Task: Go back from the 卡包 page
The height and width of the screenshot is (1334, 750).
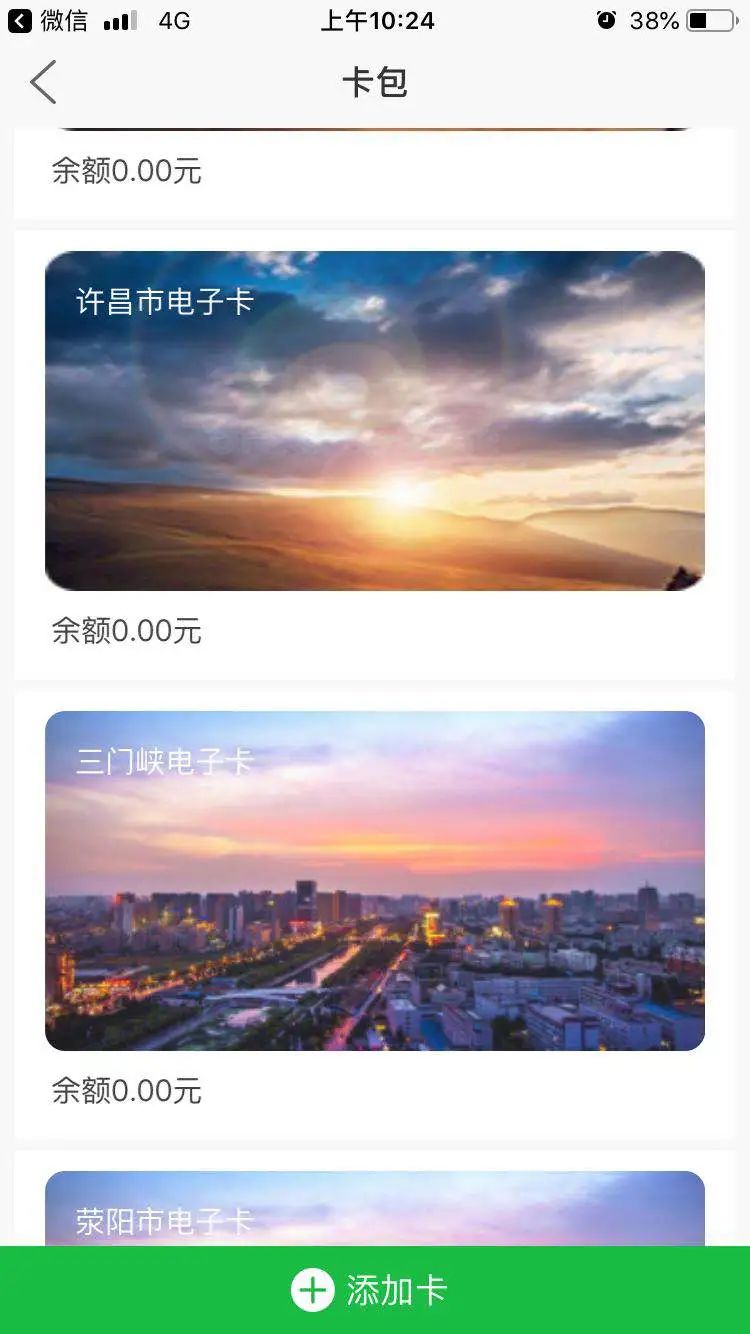Action: pyautogui.click(x=43, y=82)
